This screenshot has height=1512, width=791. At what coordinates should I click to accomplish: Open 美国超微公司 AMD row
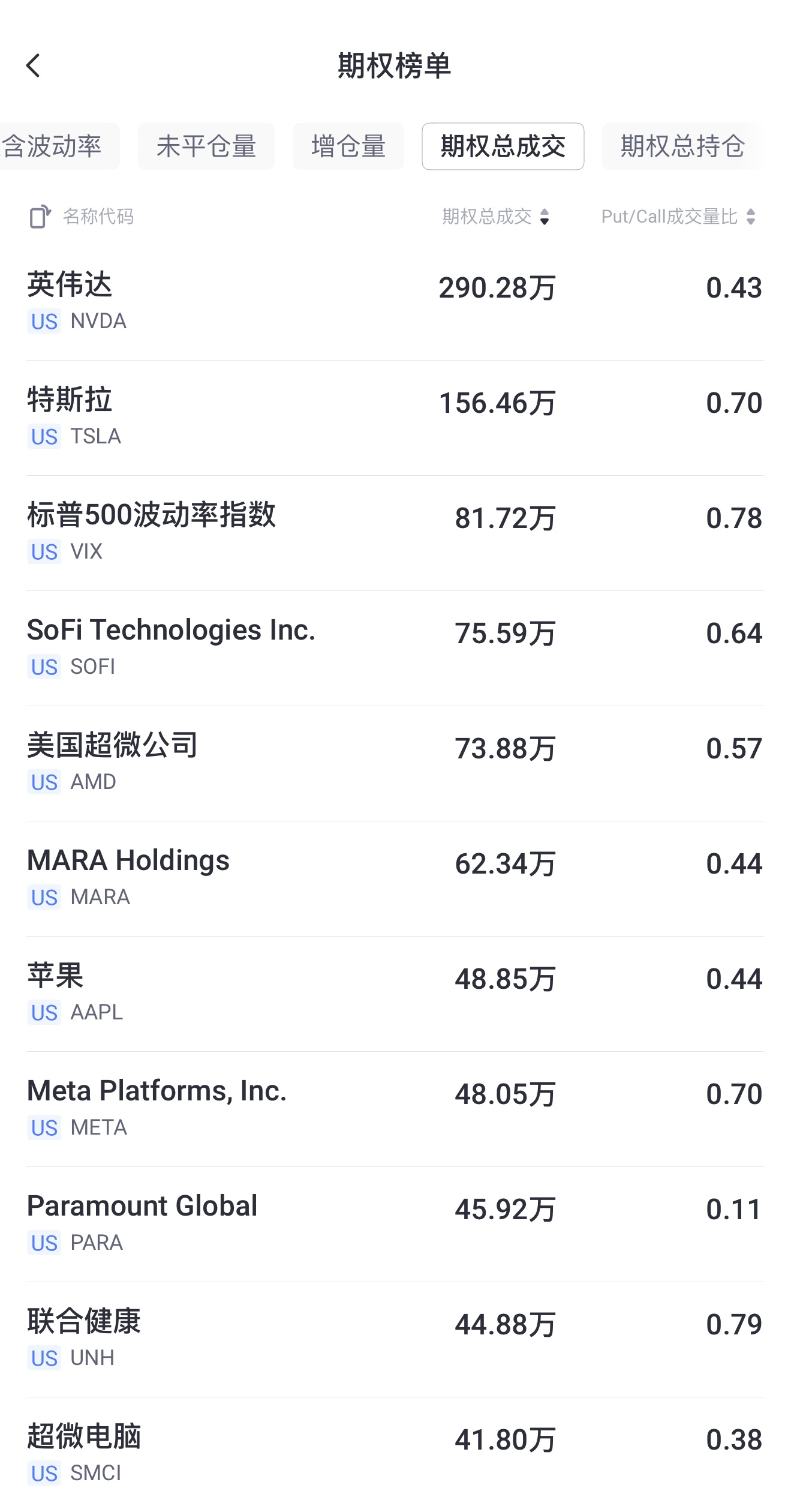pyautogui.click(x=395, y=763)
